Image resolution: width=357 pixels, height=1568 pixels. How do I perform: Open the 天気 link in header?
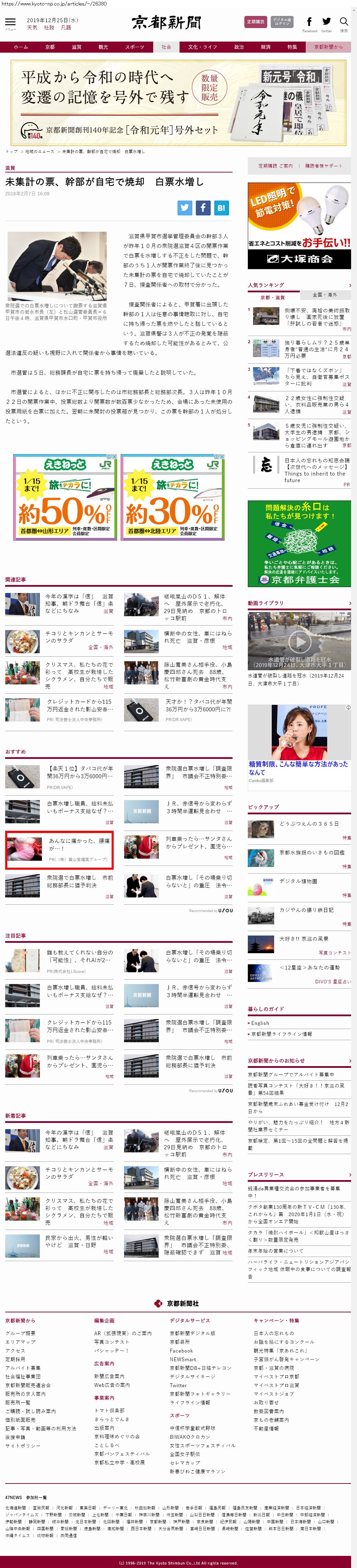click(32, 28)
